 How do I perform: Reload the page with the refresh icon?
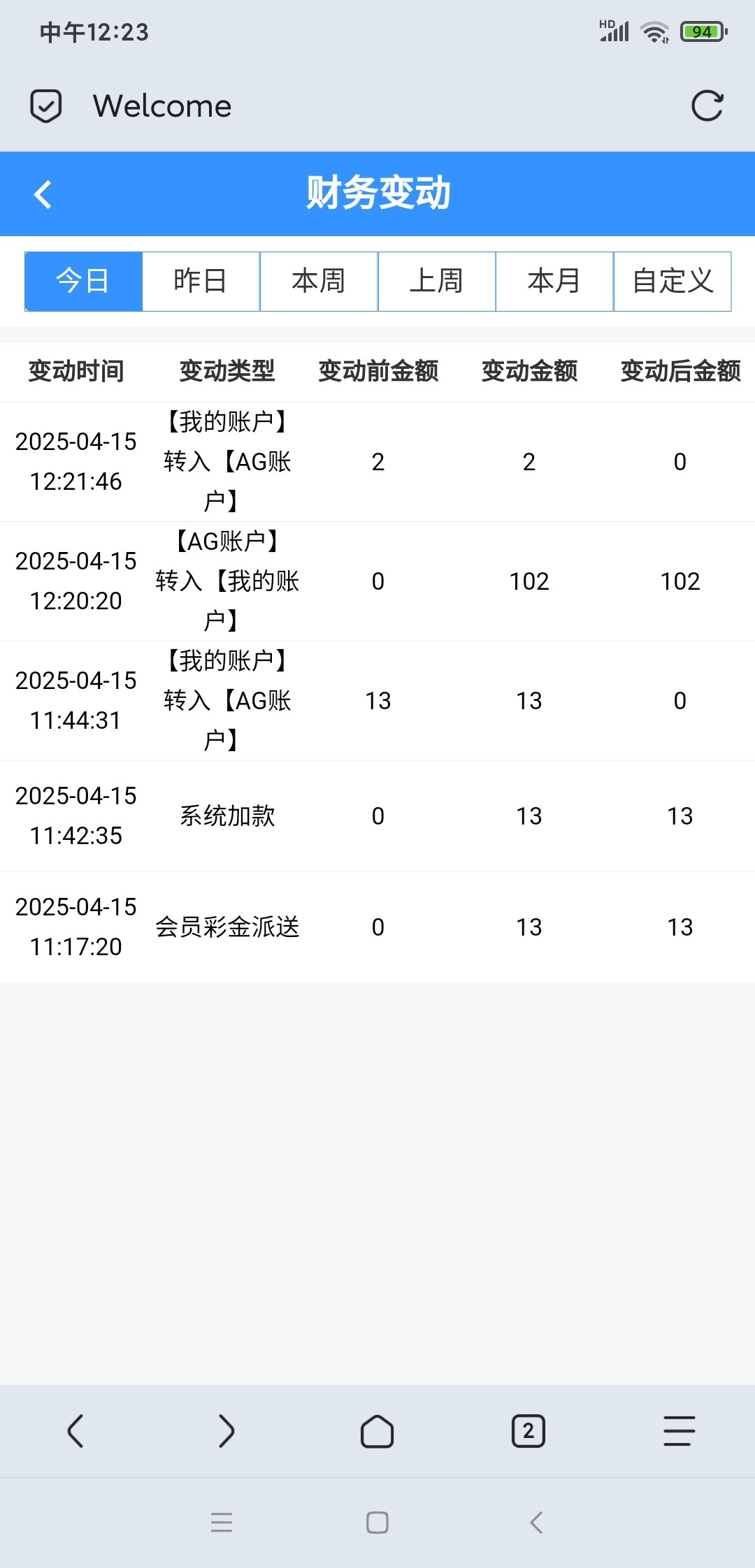click(707, 106)
